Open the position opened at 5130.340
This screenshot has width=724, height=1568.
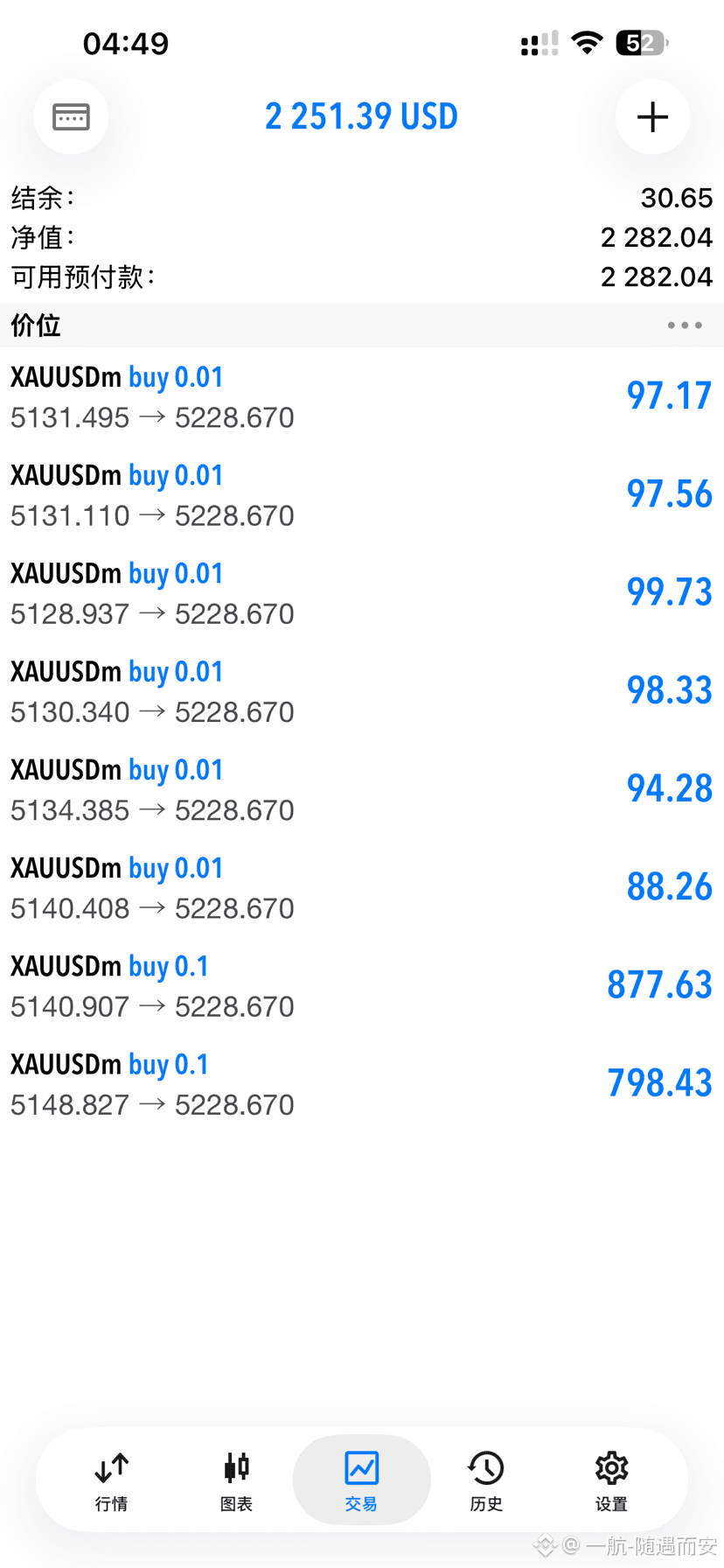[x=362, y=691]
